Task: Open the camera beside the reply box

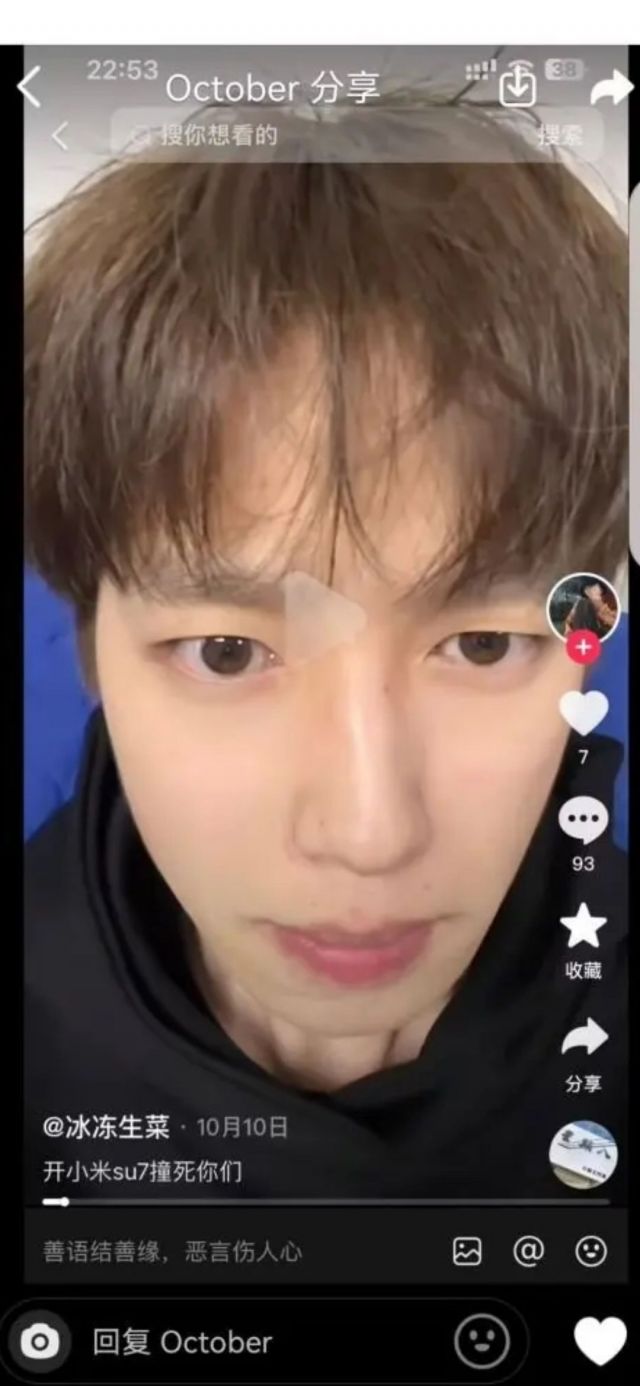Action: click(x=40, y=1341)
